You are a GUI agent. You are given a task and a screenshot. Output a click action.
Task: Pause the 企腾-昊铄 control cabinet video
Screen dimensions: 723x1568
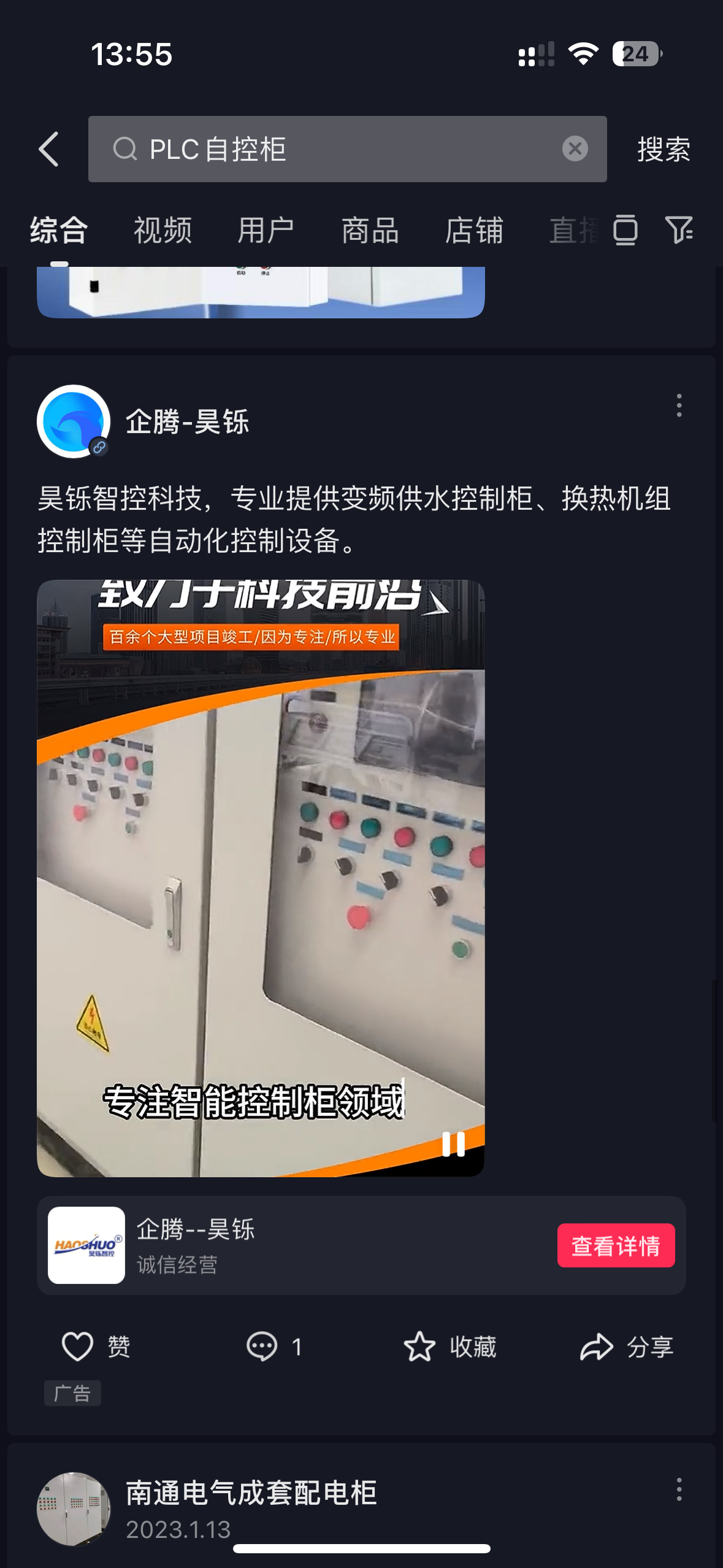click(x=453, y=1143)
